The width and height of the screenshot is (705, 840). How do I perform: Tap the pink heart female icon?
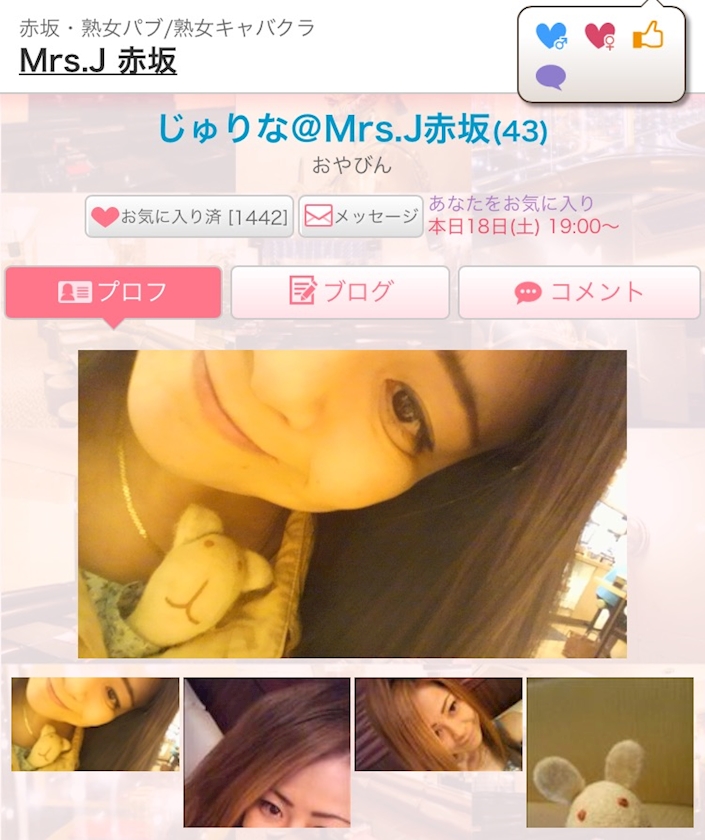click(600, 37)
